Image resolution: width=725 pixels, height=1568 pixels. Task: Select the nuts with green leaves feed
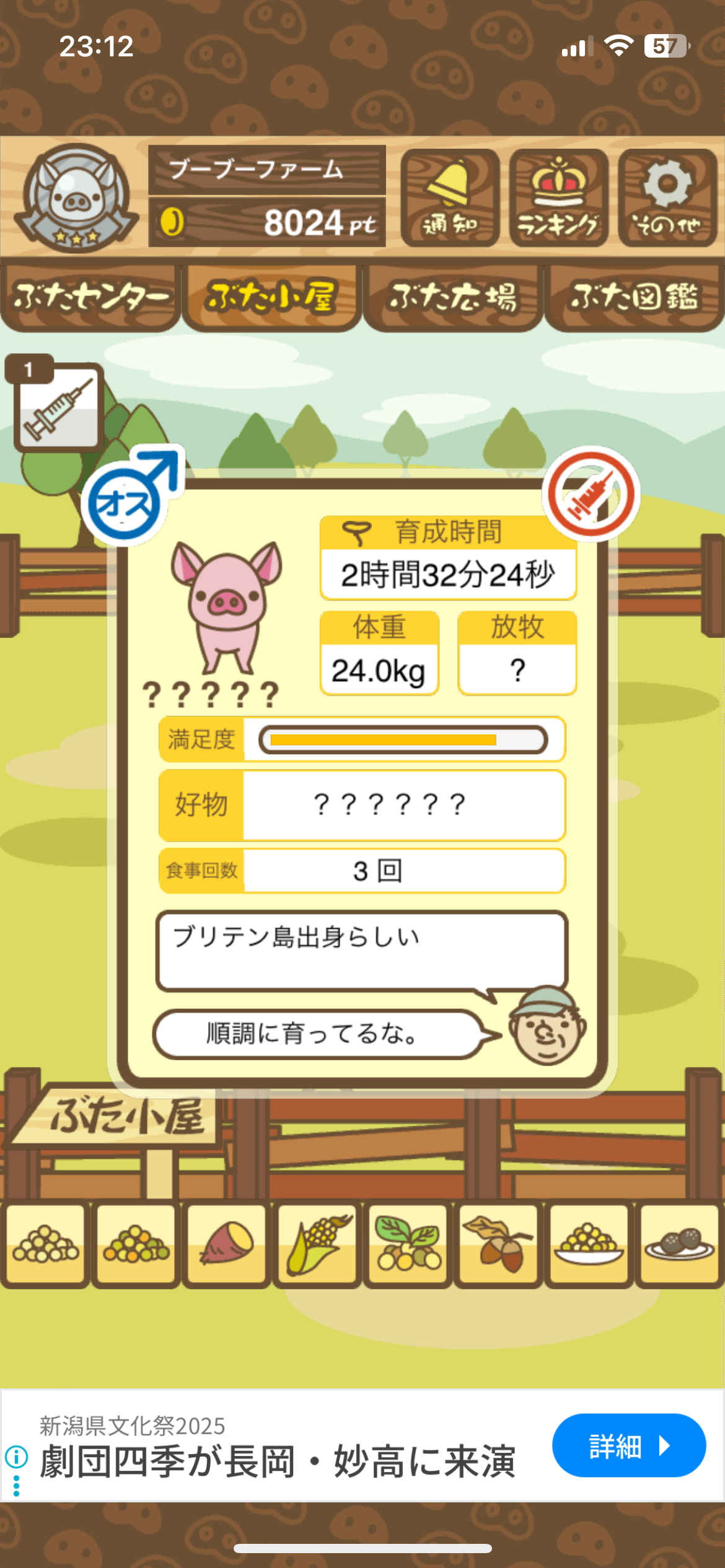point(407,1244)
